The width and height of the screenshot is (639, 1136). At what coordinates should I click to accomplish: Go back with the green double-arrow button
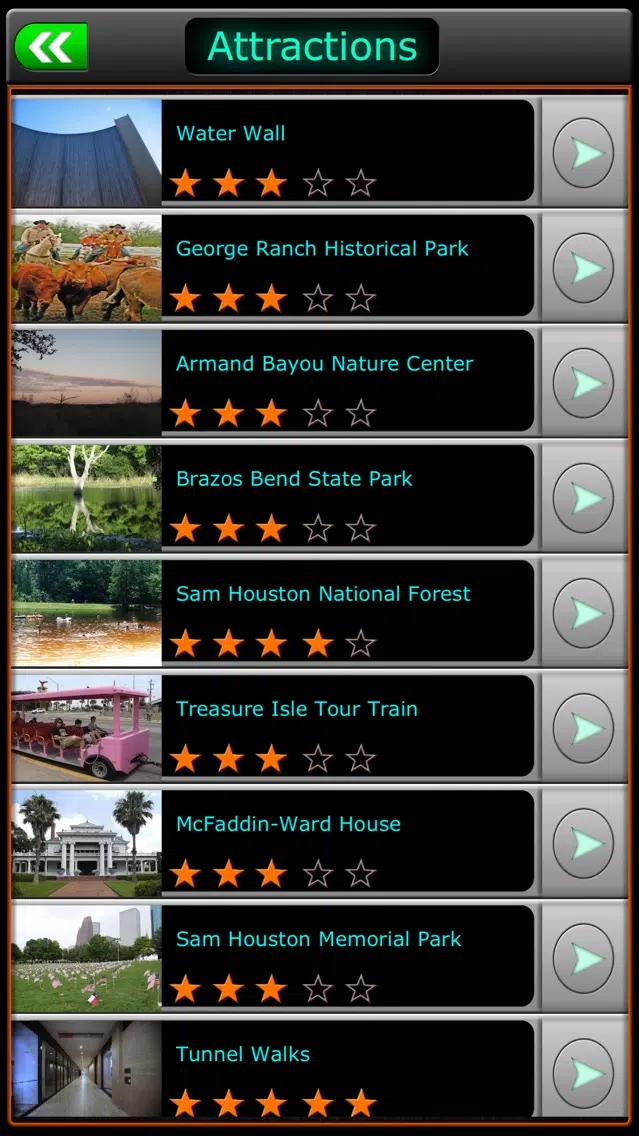tap(51, 46)
